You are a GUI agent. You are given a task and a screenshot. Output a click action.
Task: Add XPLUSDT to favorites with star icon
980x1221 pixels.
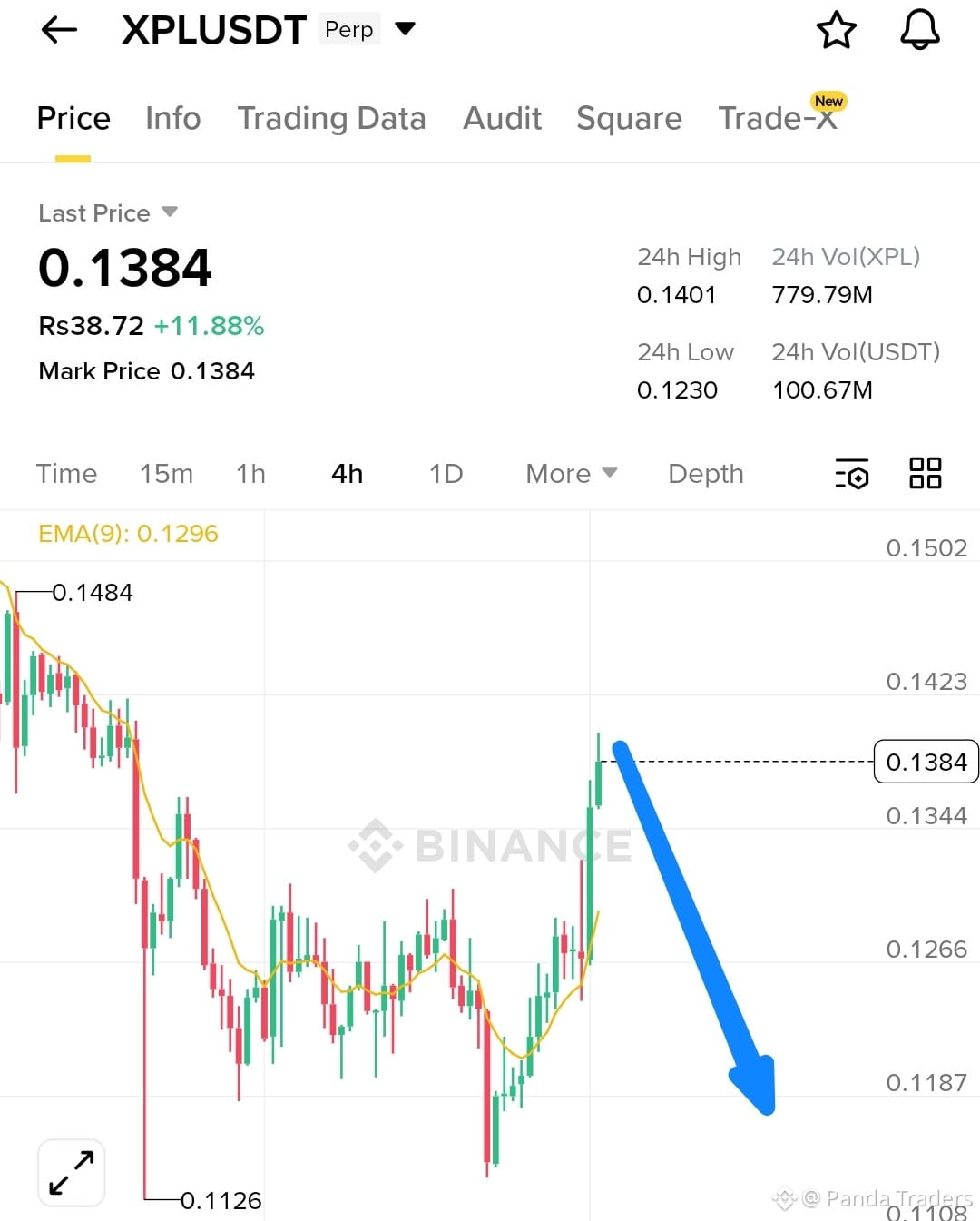coord(836,29)
